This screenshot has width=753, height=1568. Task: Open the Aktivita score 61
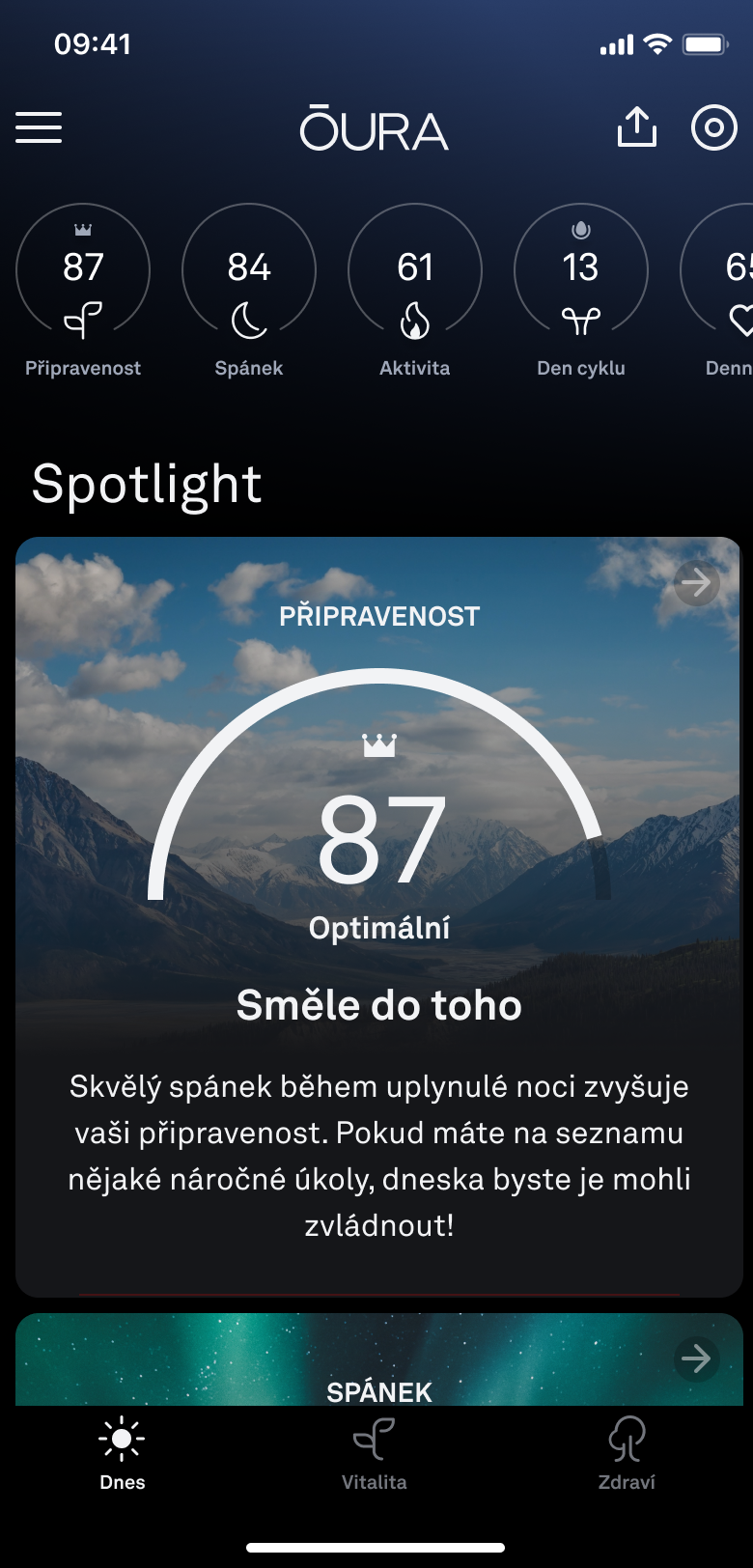415,272
